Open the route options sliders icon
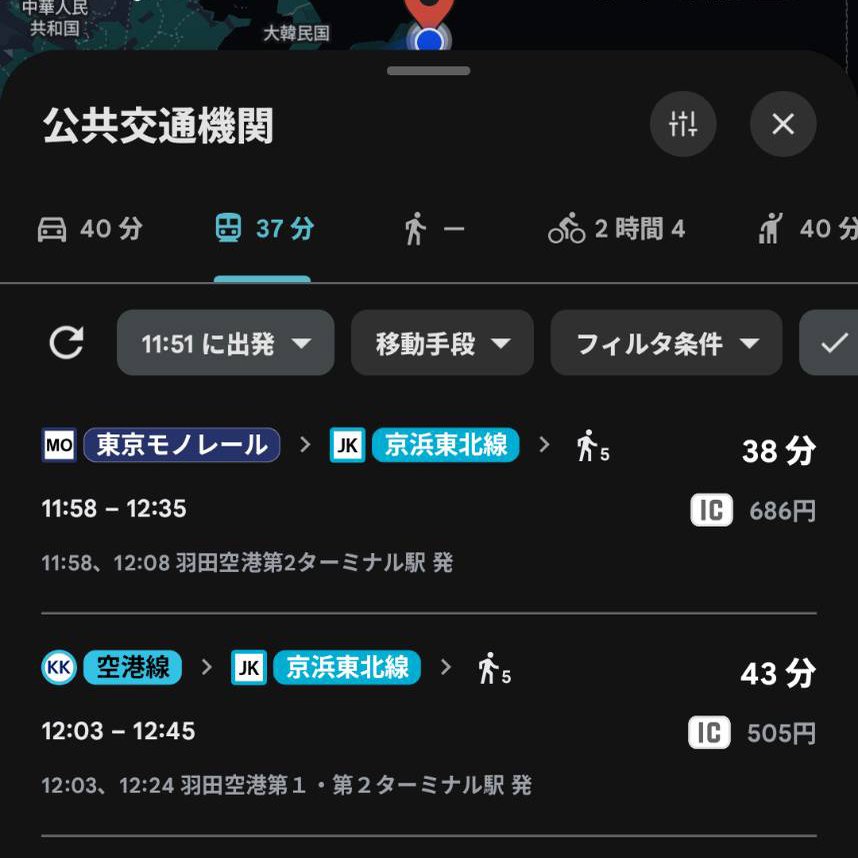The width and height of the screenshot is (858, 858). (683, 124)
